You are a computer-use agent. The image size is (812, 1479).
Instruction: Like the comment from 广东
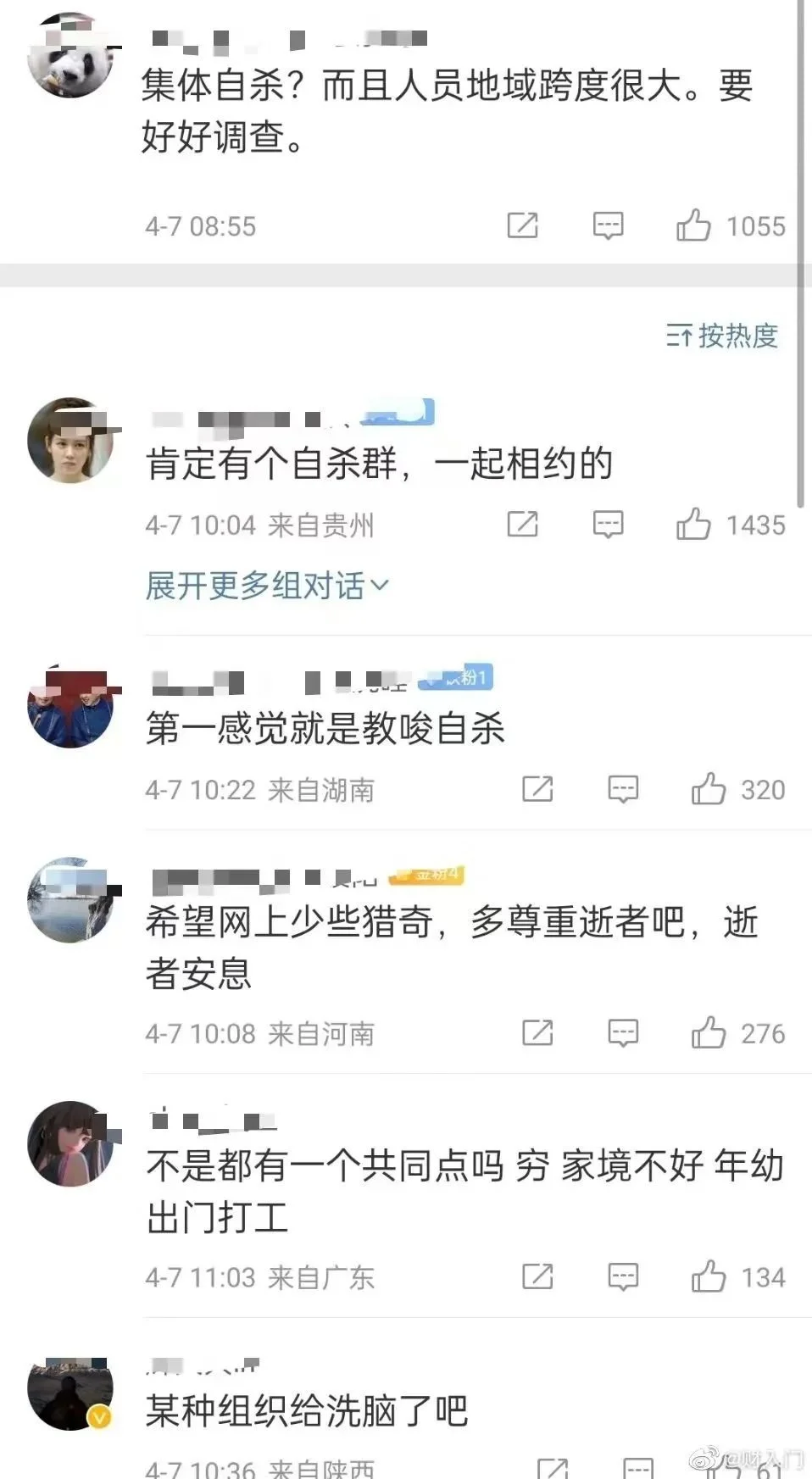(x=709, y=1276)
